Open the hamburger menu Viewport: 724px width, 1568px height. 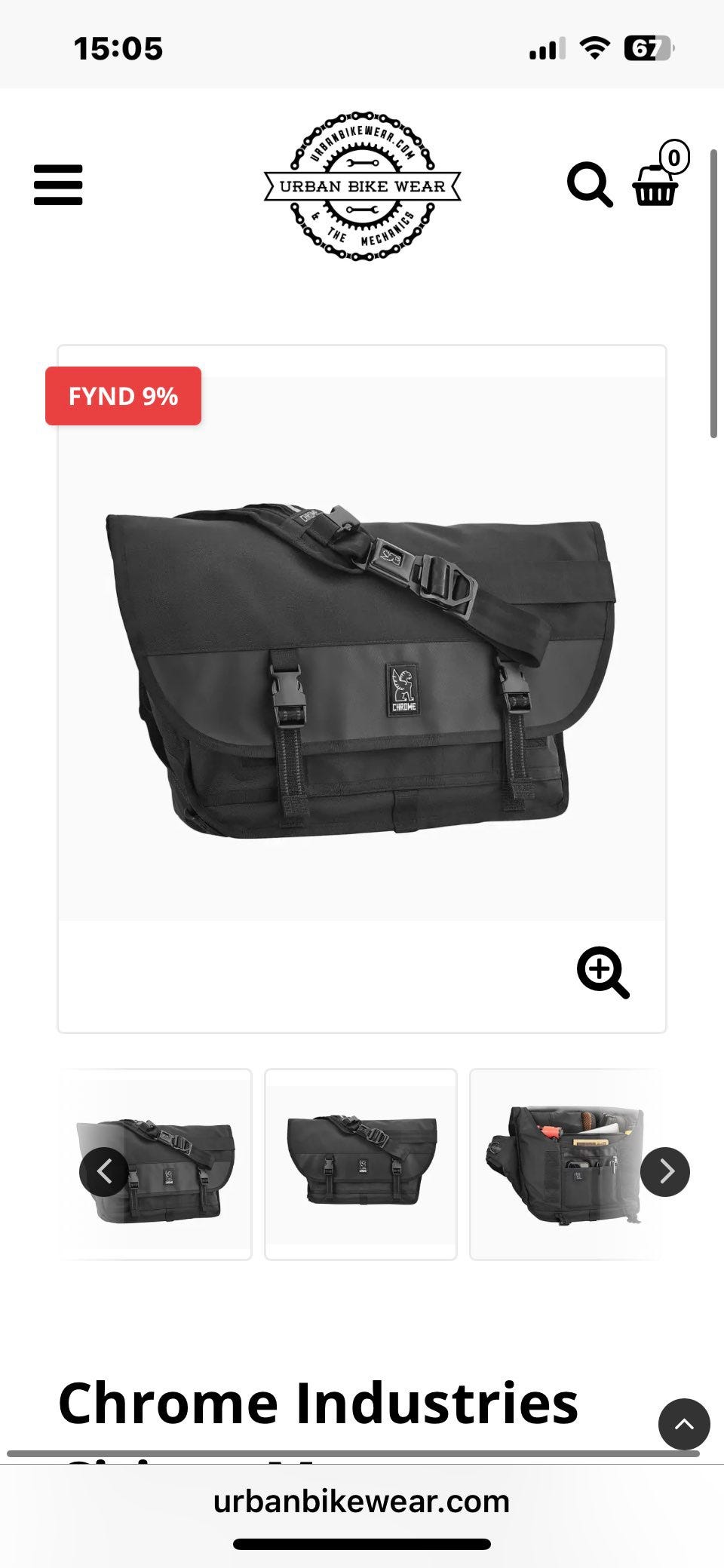58,185
